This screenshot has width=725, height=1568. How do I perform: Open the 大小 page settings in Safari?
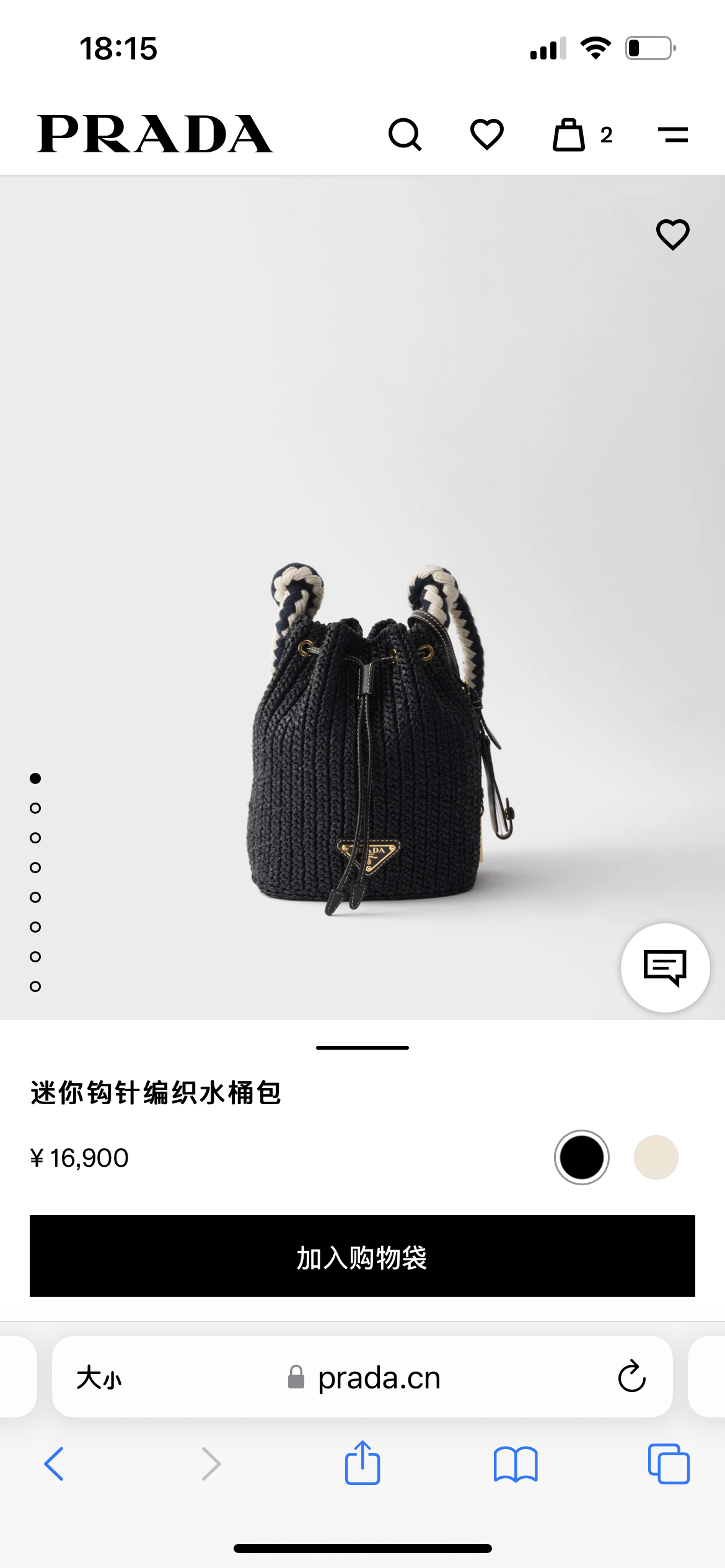pyautogui.click(x=99, y=1378)
